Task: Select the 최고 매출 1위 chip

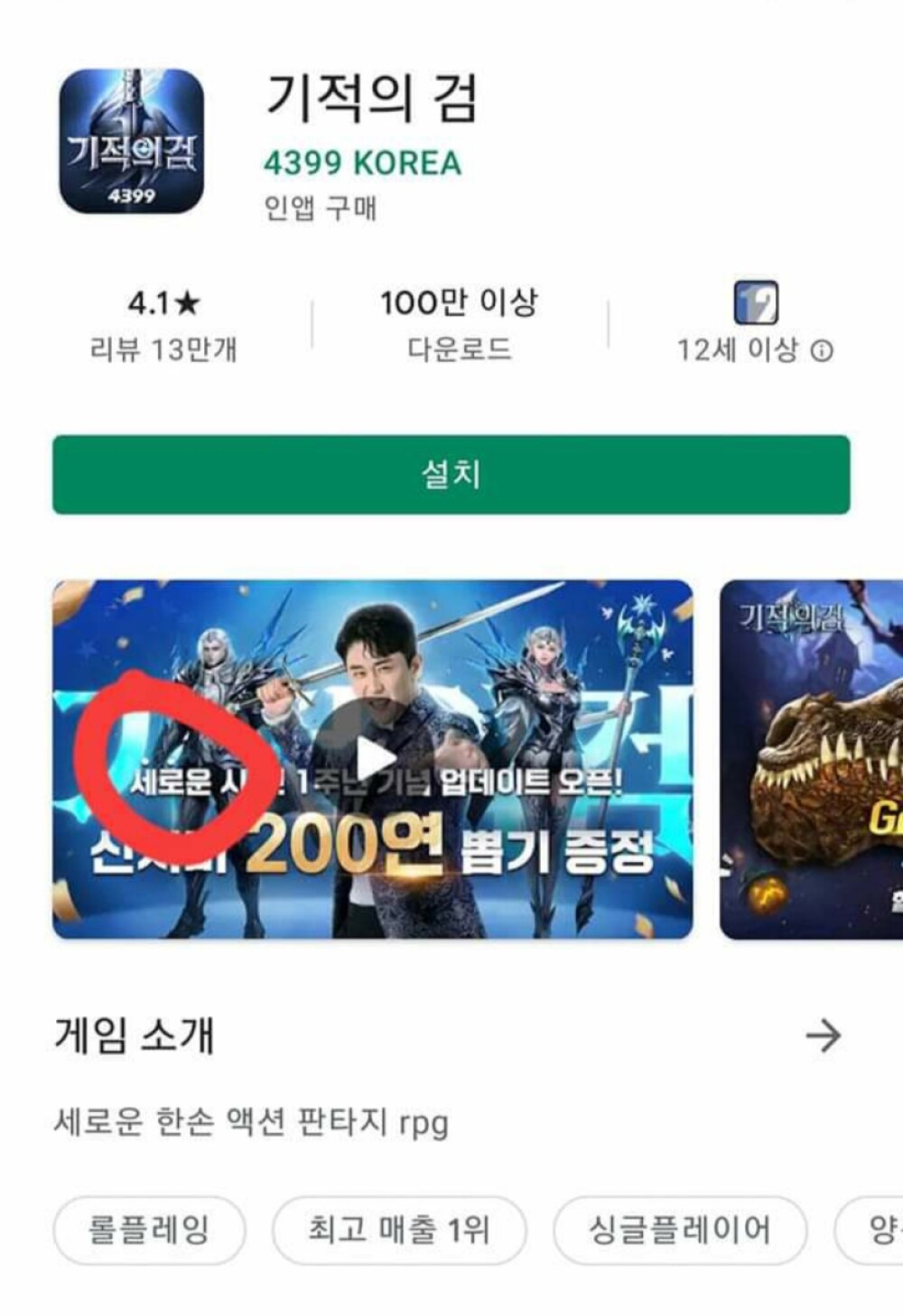Action: (398, 1229)
